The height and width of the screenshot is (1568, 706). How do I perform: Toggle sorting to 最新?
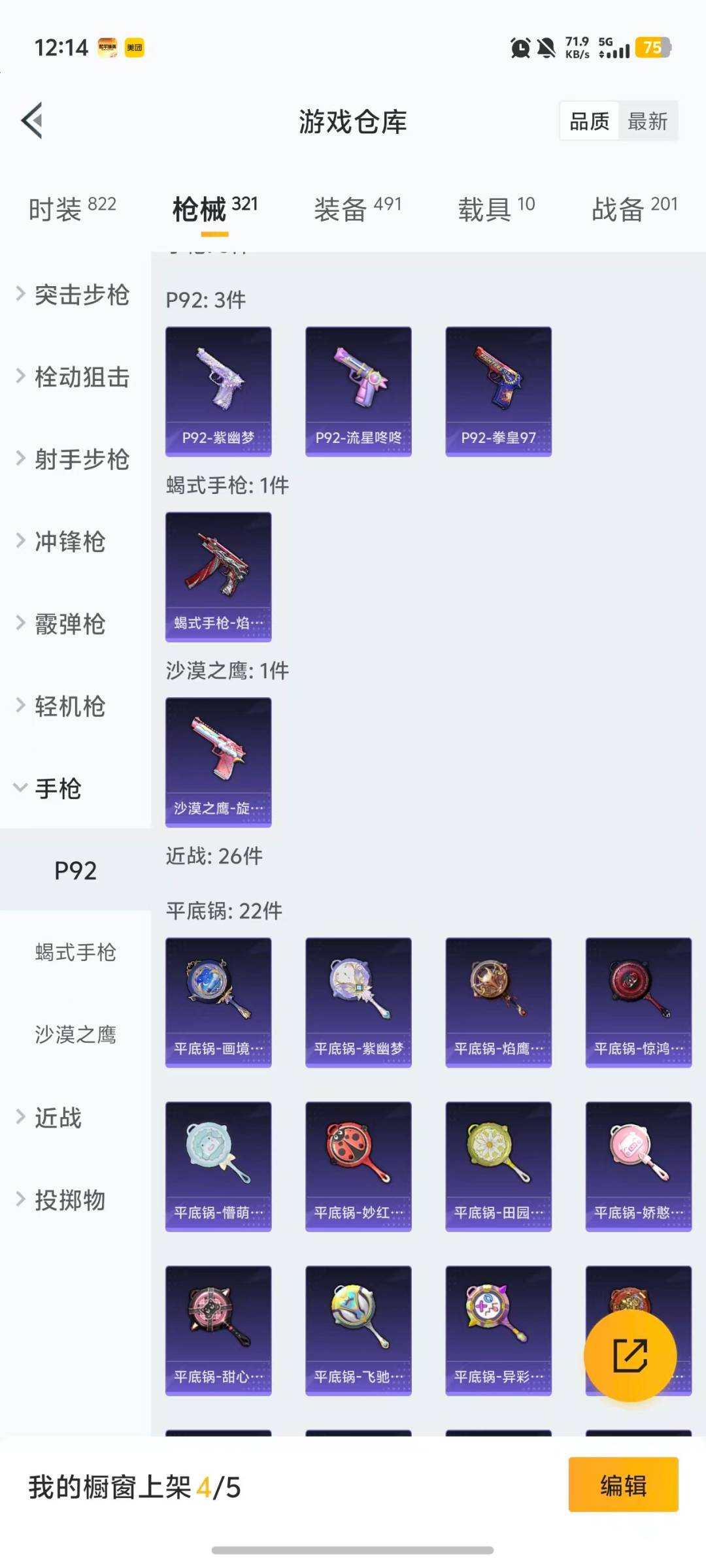tap(646, 122)
